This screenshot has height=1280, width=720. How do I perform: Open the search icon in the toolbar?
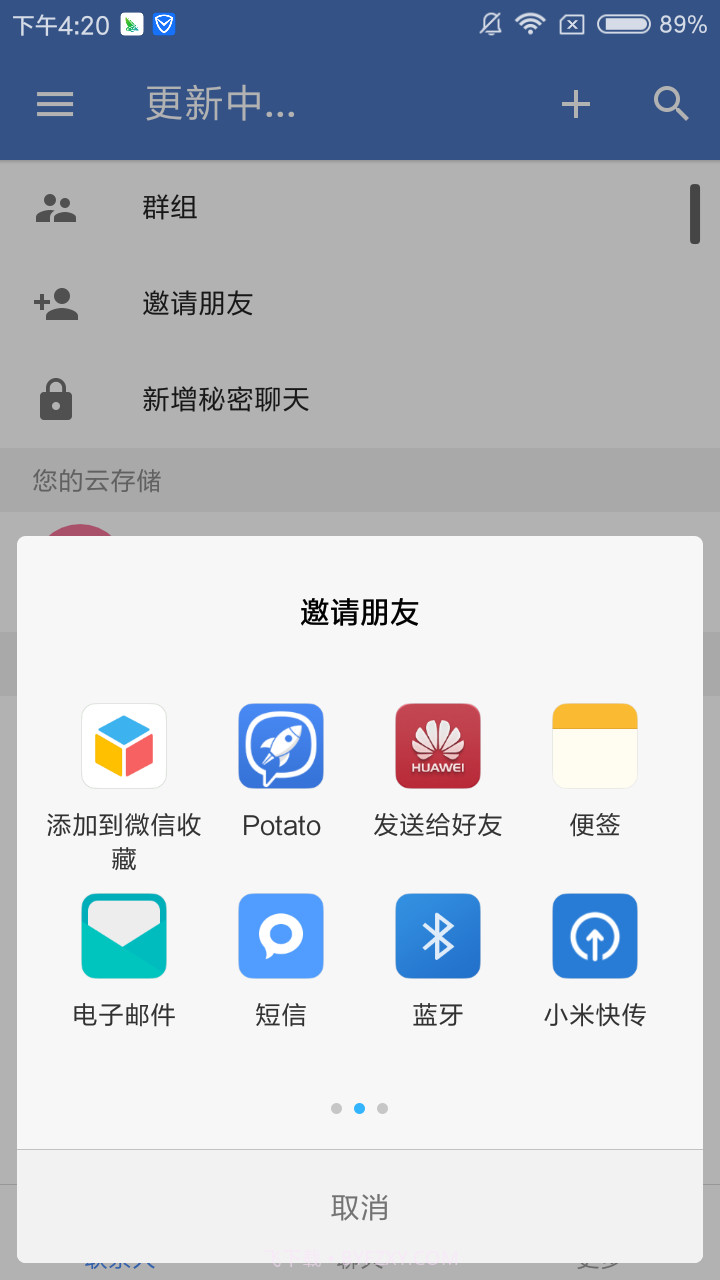[670, 104]
